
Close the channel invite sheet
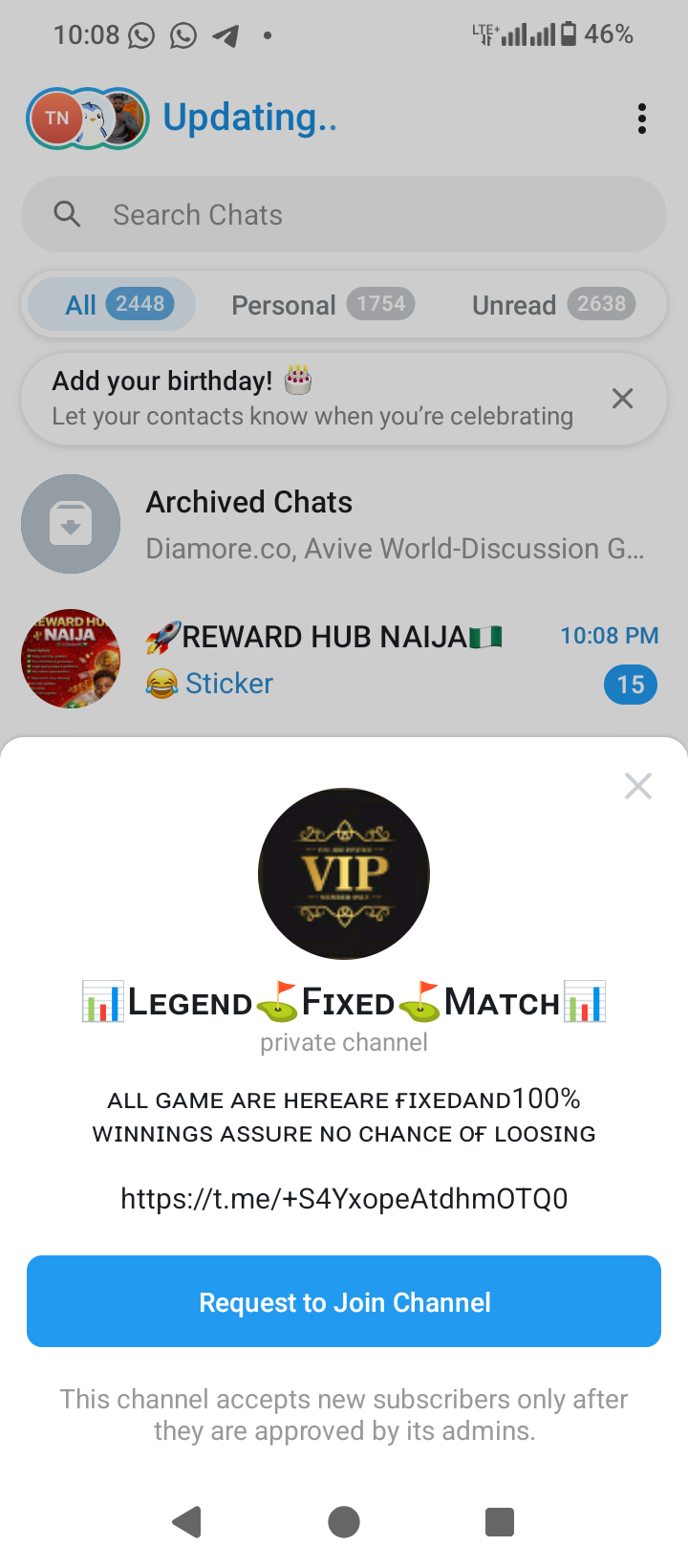637,786
